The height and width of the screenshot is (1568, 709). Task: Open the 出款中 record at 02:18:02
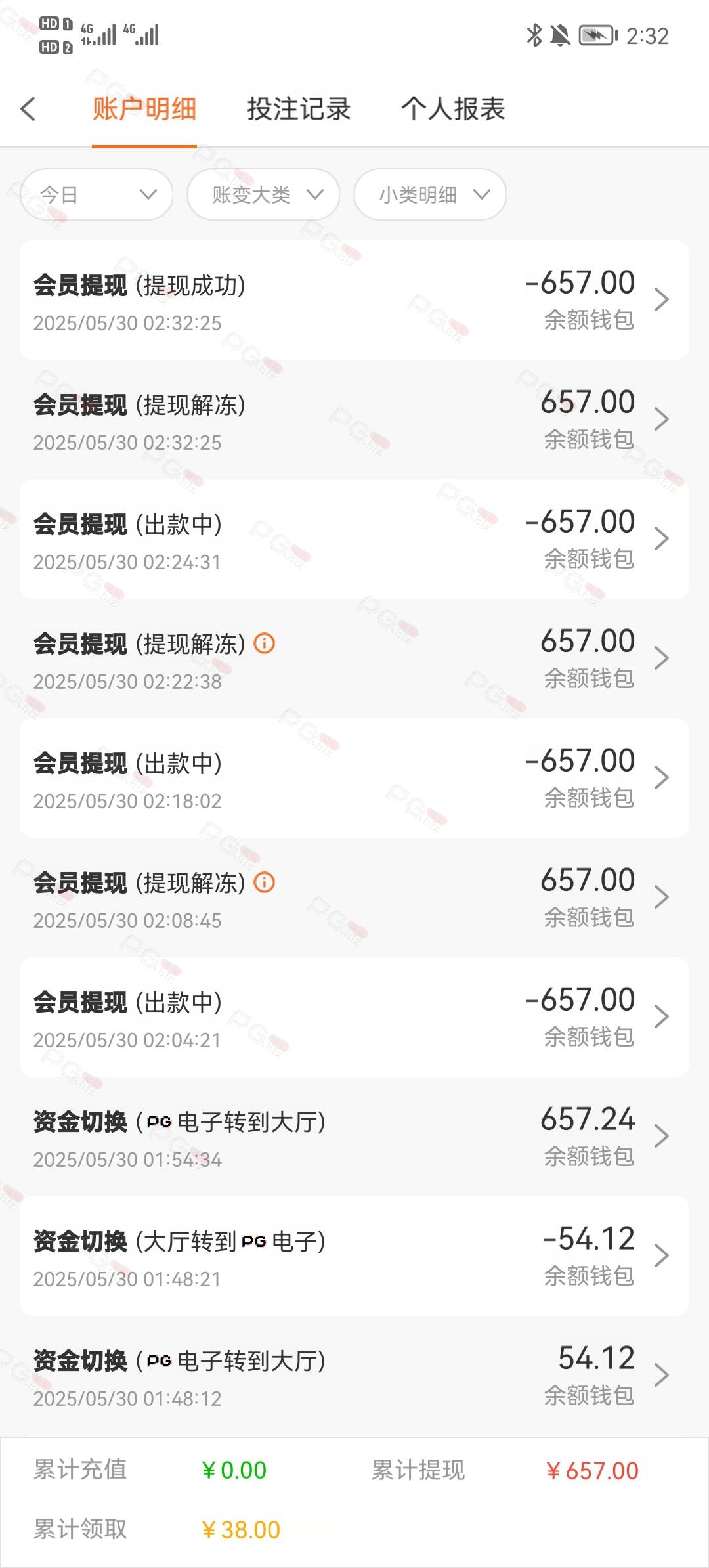(x=354, y=778)
